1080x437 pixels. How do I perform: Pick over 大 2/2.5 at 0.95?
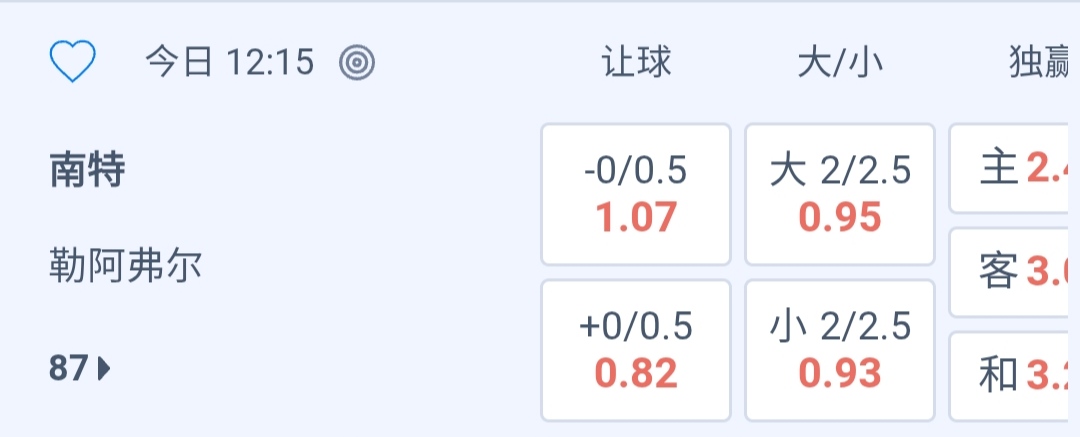pyautogui.click(x=840, y=194)
